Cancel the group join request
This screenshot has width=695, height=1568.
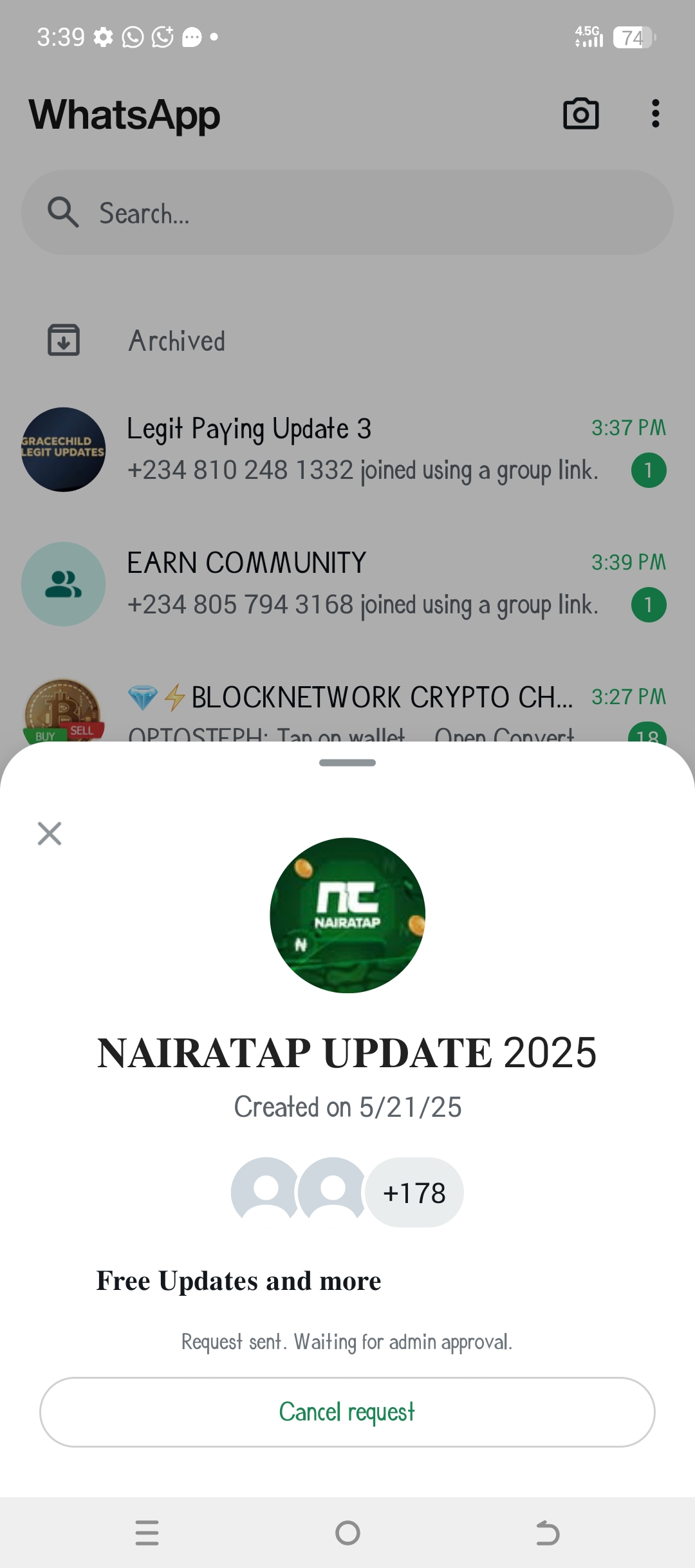347,1412
